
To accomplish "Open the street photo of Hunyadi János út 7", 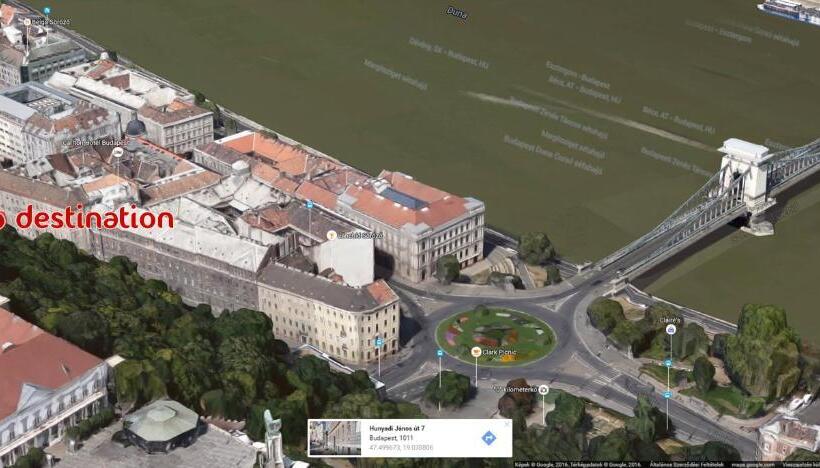I will click(x=335, y=438).
